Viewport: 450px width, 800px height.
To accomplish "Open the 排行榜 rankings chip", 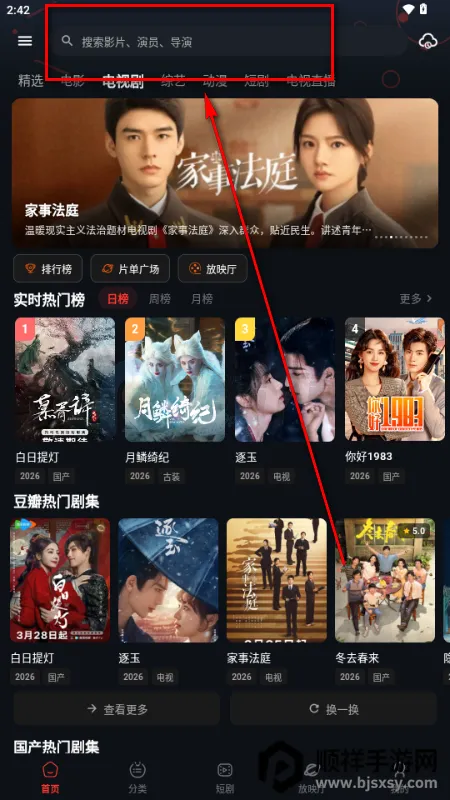I will [x=48, y=268].
